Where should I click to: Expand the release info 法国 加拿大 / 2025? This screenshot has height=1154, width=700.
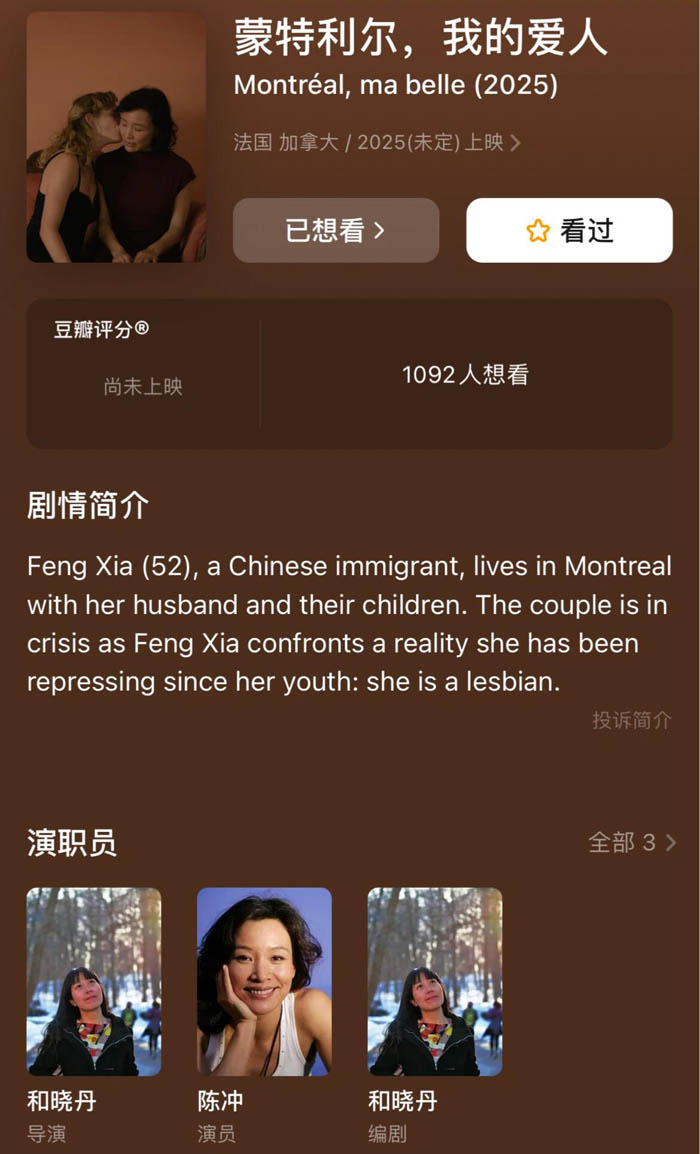[x=377, y=143]
